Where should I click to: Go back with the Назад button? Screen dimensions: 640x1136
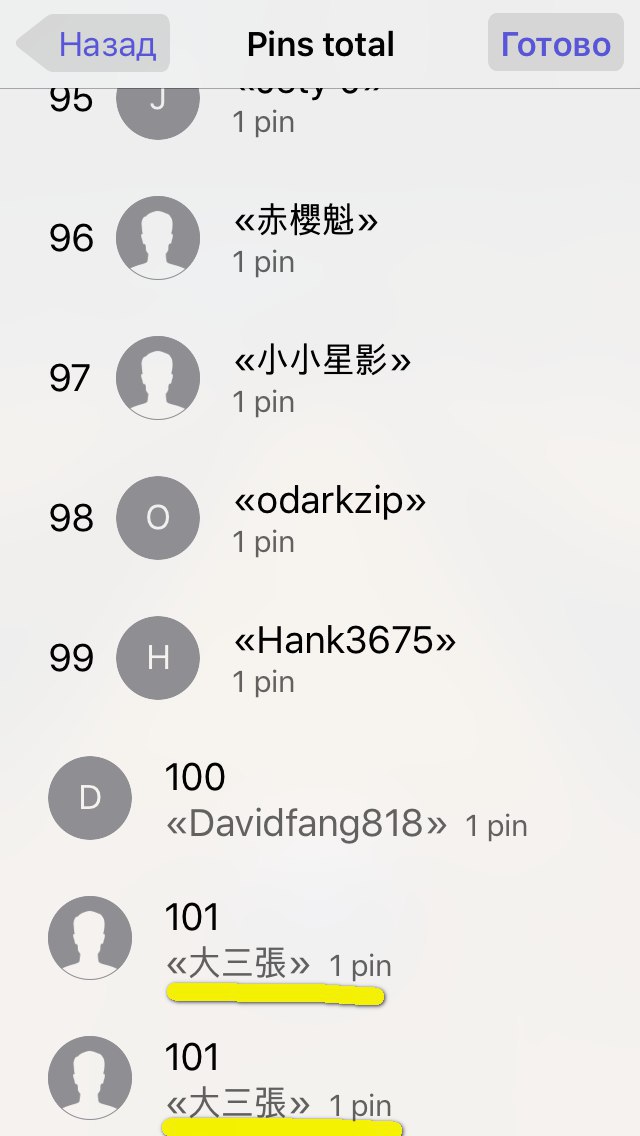tap(93, 43)
